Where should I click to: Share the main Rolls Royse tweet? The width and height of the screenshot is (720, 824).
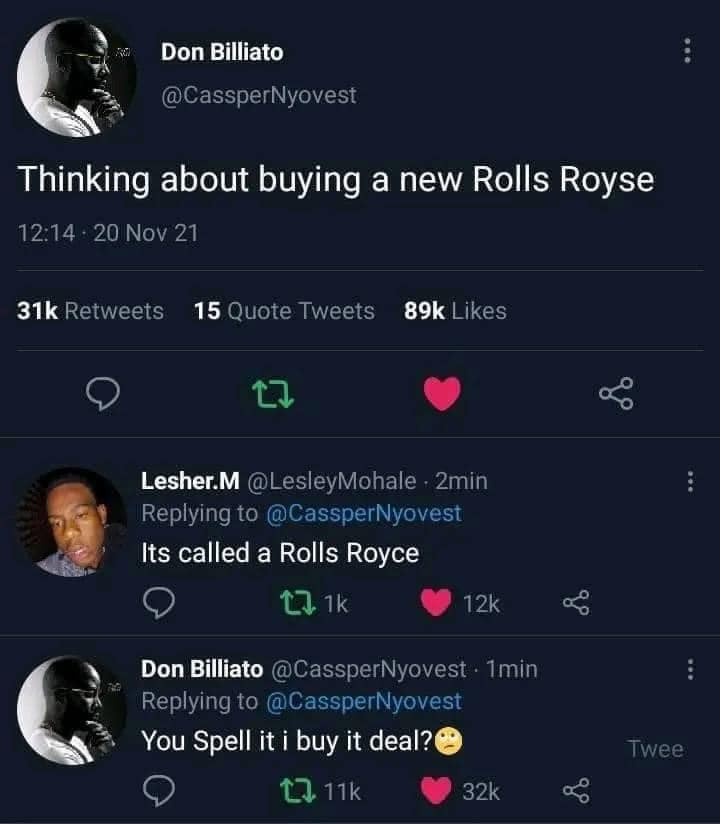click(616, 396)
